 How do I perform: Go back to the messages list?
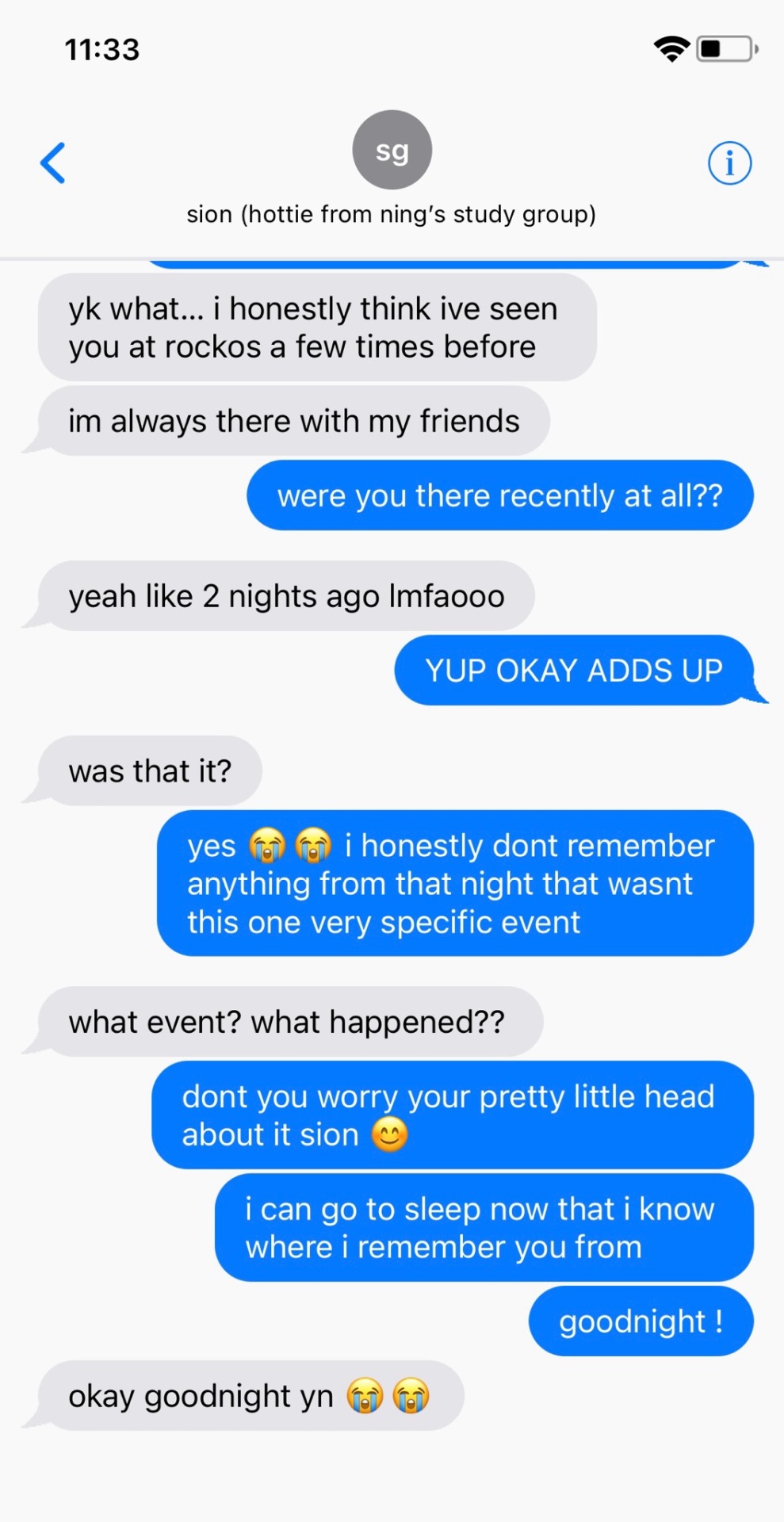(52, 163)
